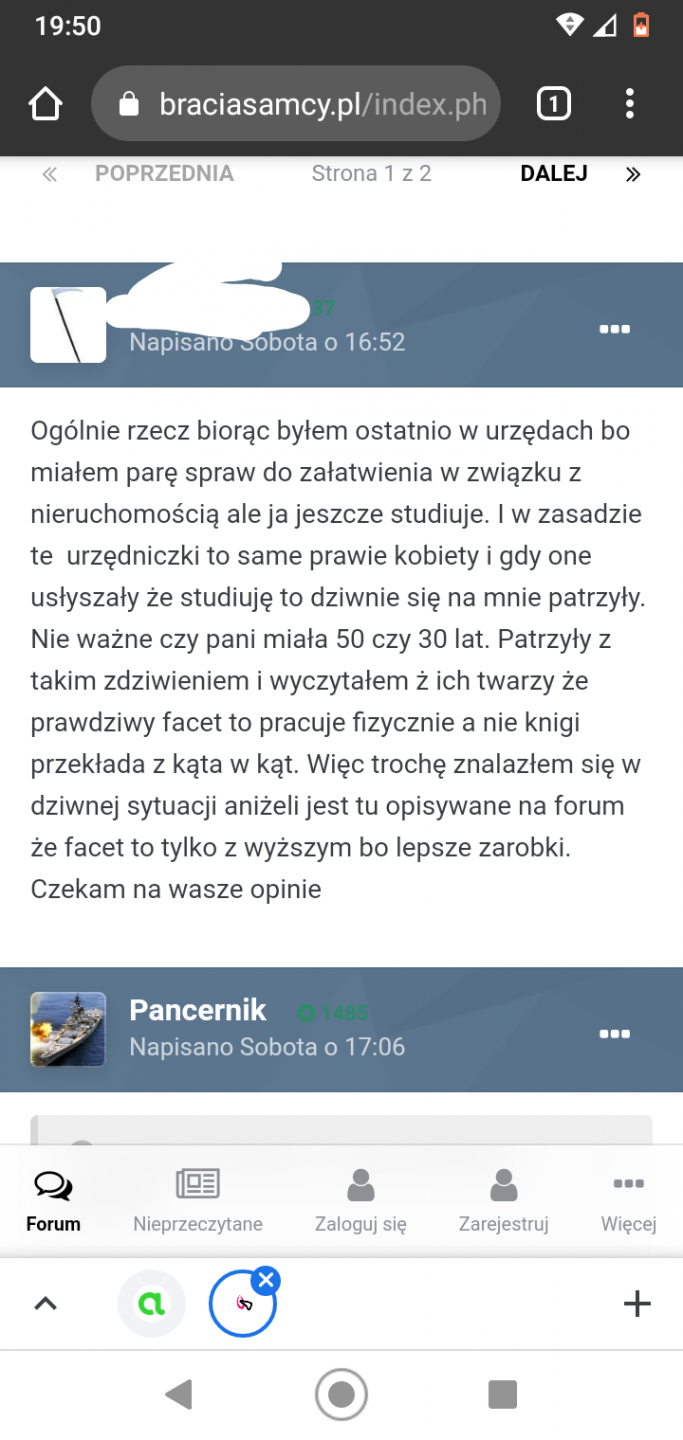Open the Nieprzeczytane tab
Image resolution: width=683 pixels, height=1440 pixels.
198,1201
